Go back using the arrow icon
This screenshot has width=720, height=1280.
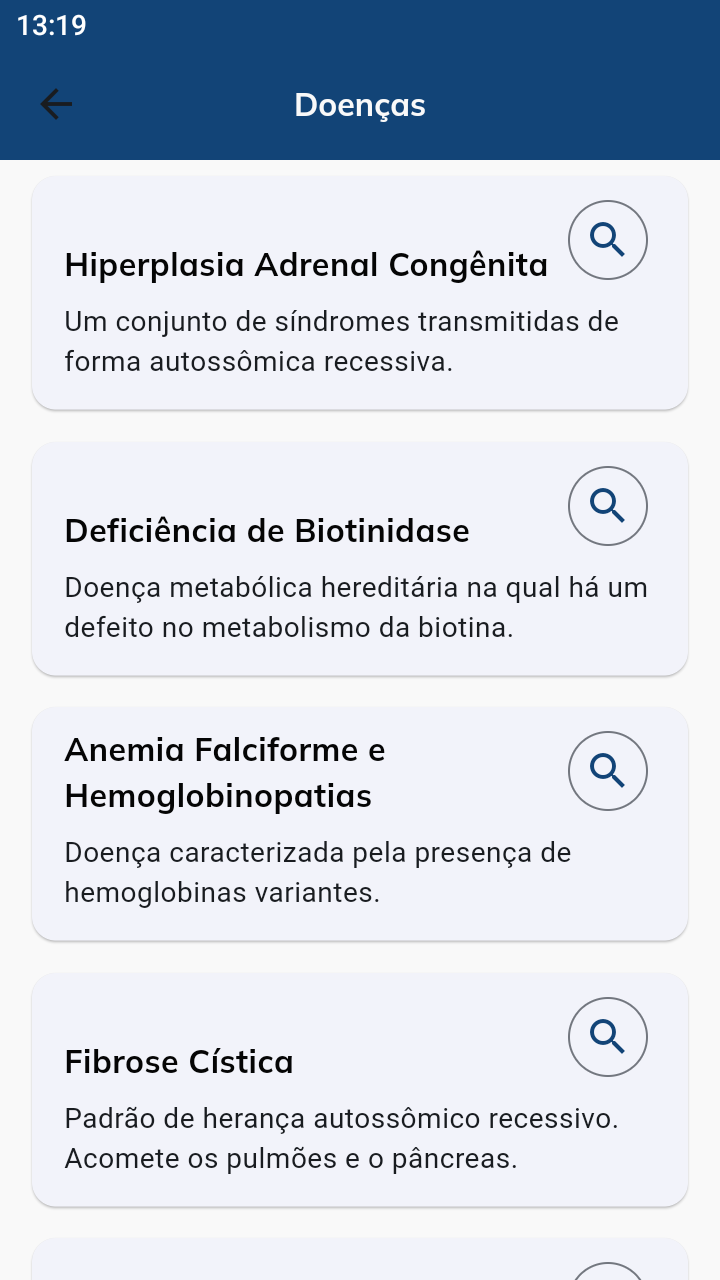tap(56, 104)
